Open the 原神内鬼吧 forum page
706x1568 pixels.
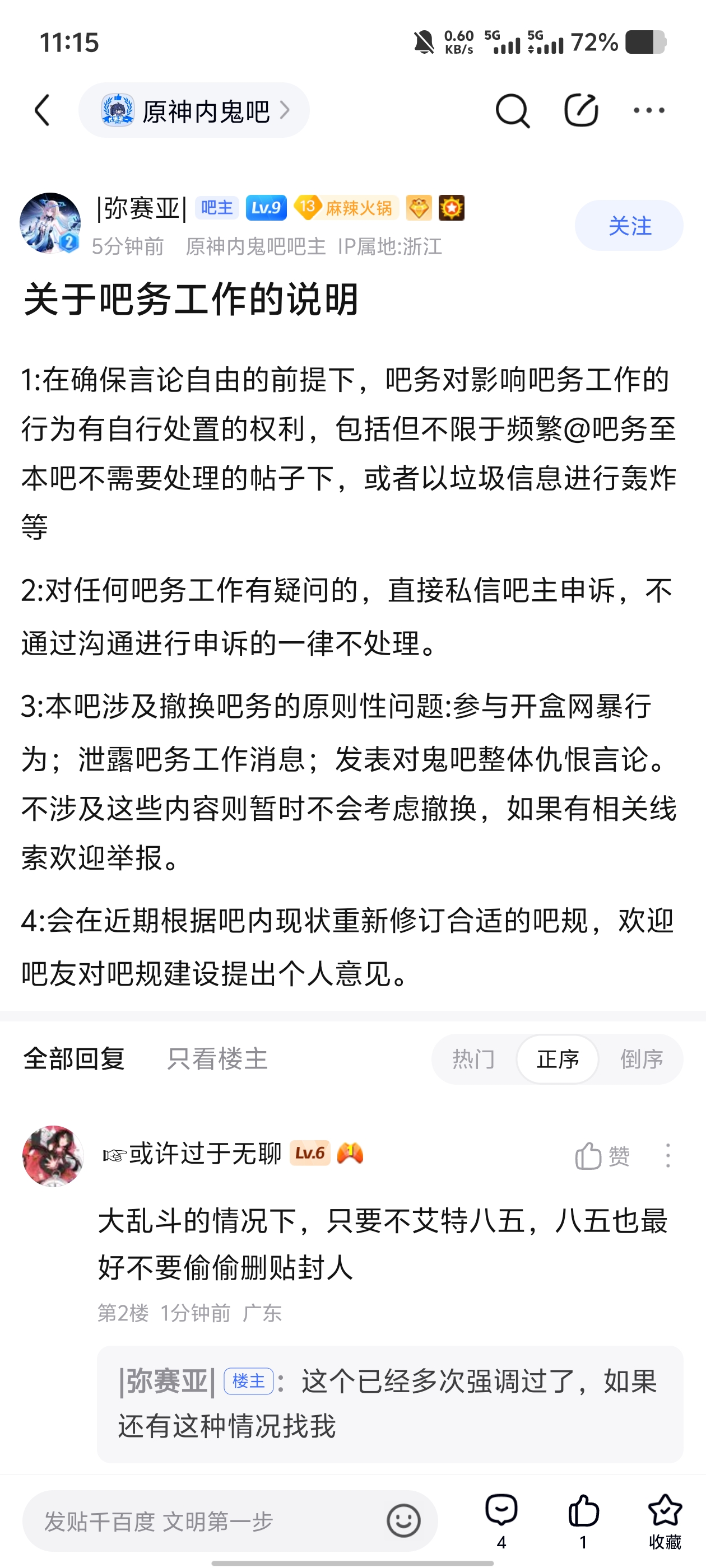pos(194,111)
